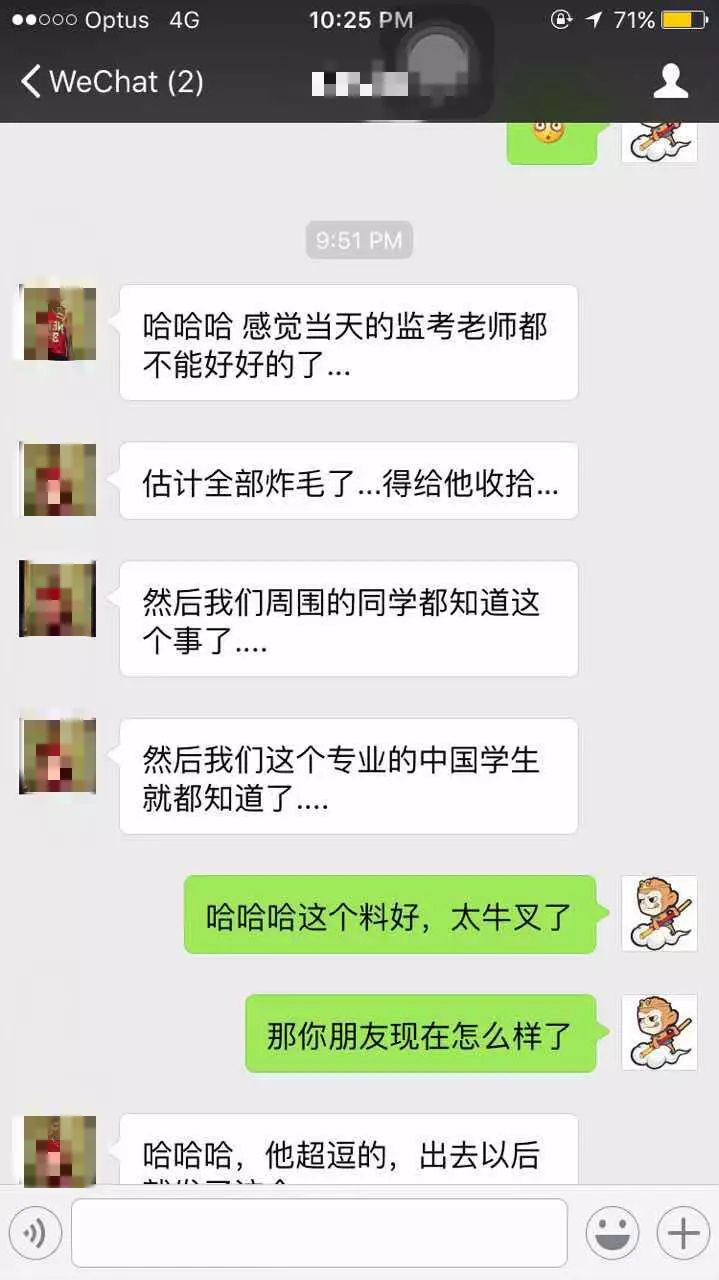Tap my monkey avatar beside 那你朋友现在怎么样了
The width and height of the screenshot is (719, 1280).
pyautogui.click(x=659, y=1031)
